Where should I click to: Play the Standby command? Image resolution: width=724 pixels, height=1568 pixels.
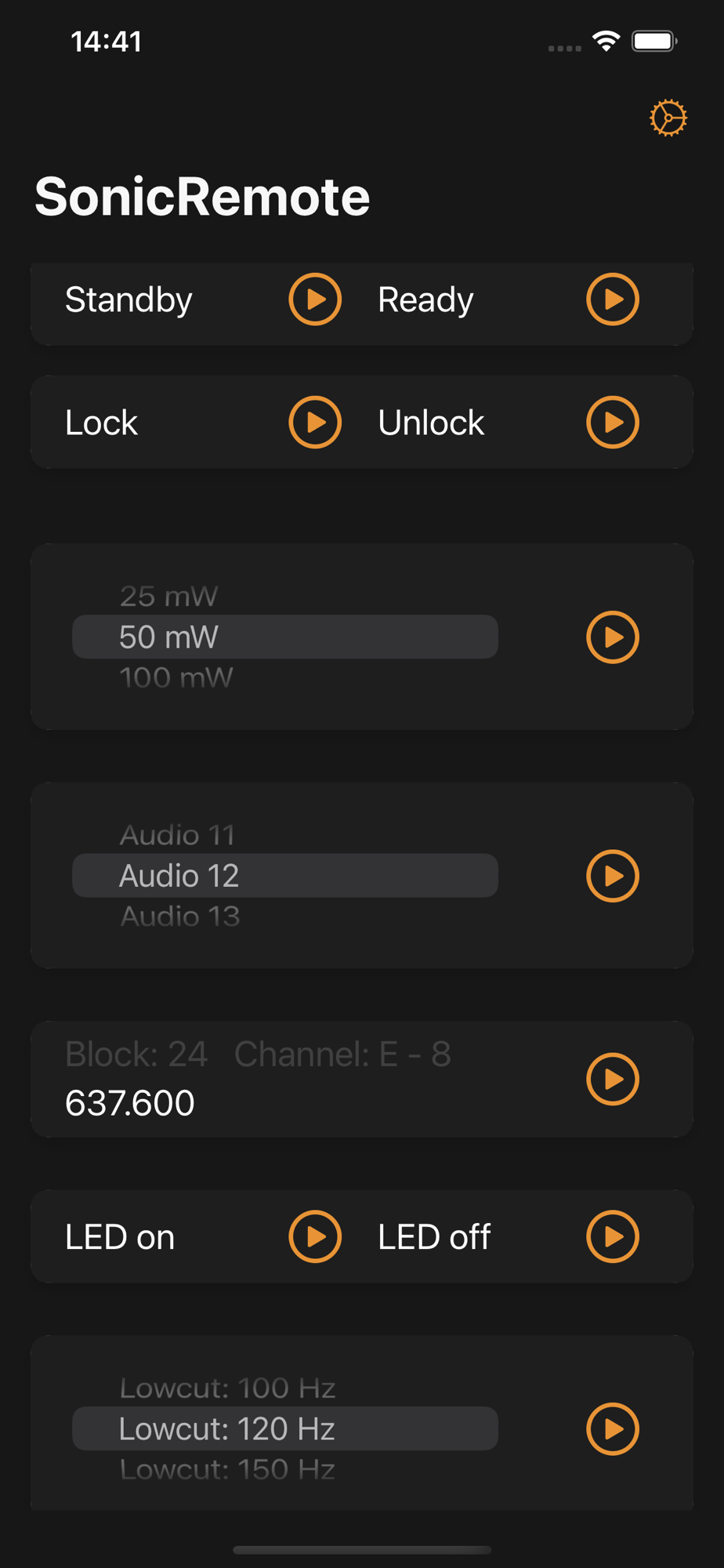click(315, 299)
